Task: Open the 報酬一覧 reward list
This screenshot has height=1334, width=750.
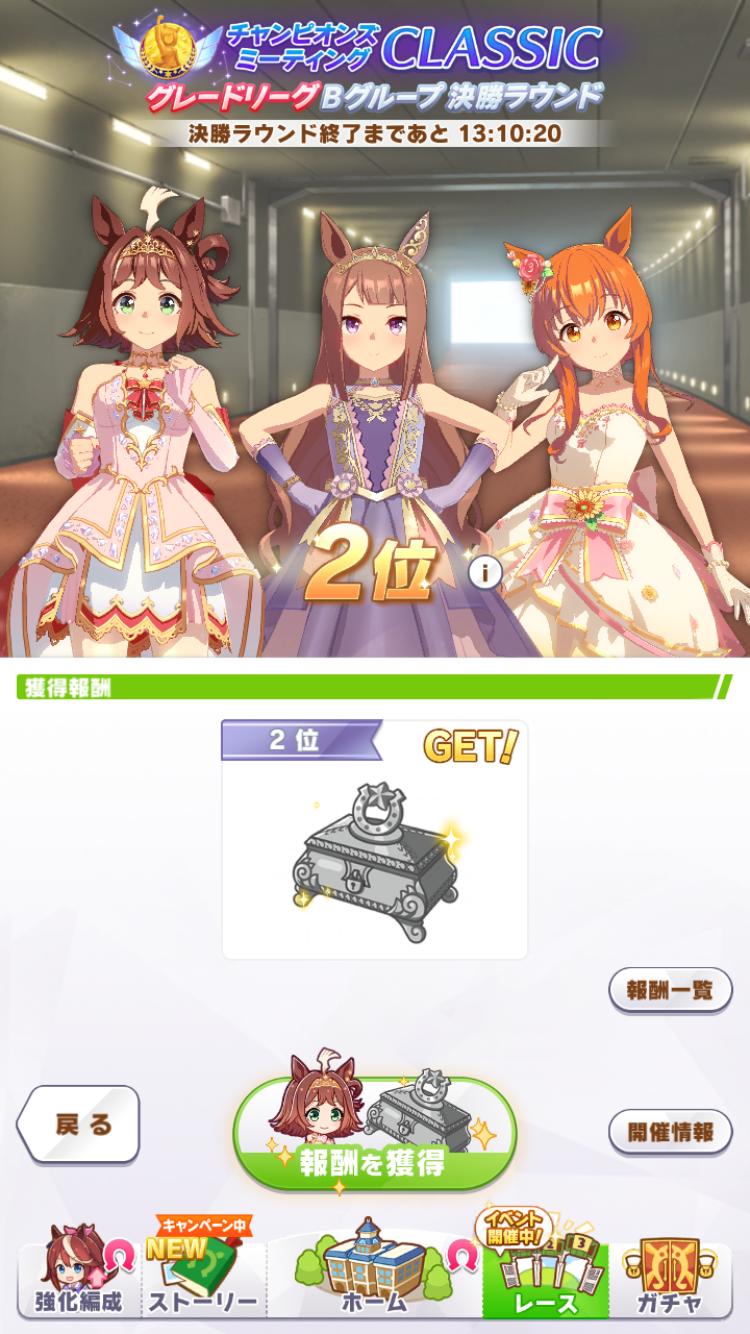Action: tap(670, 990)
